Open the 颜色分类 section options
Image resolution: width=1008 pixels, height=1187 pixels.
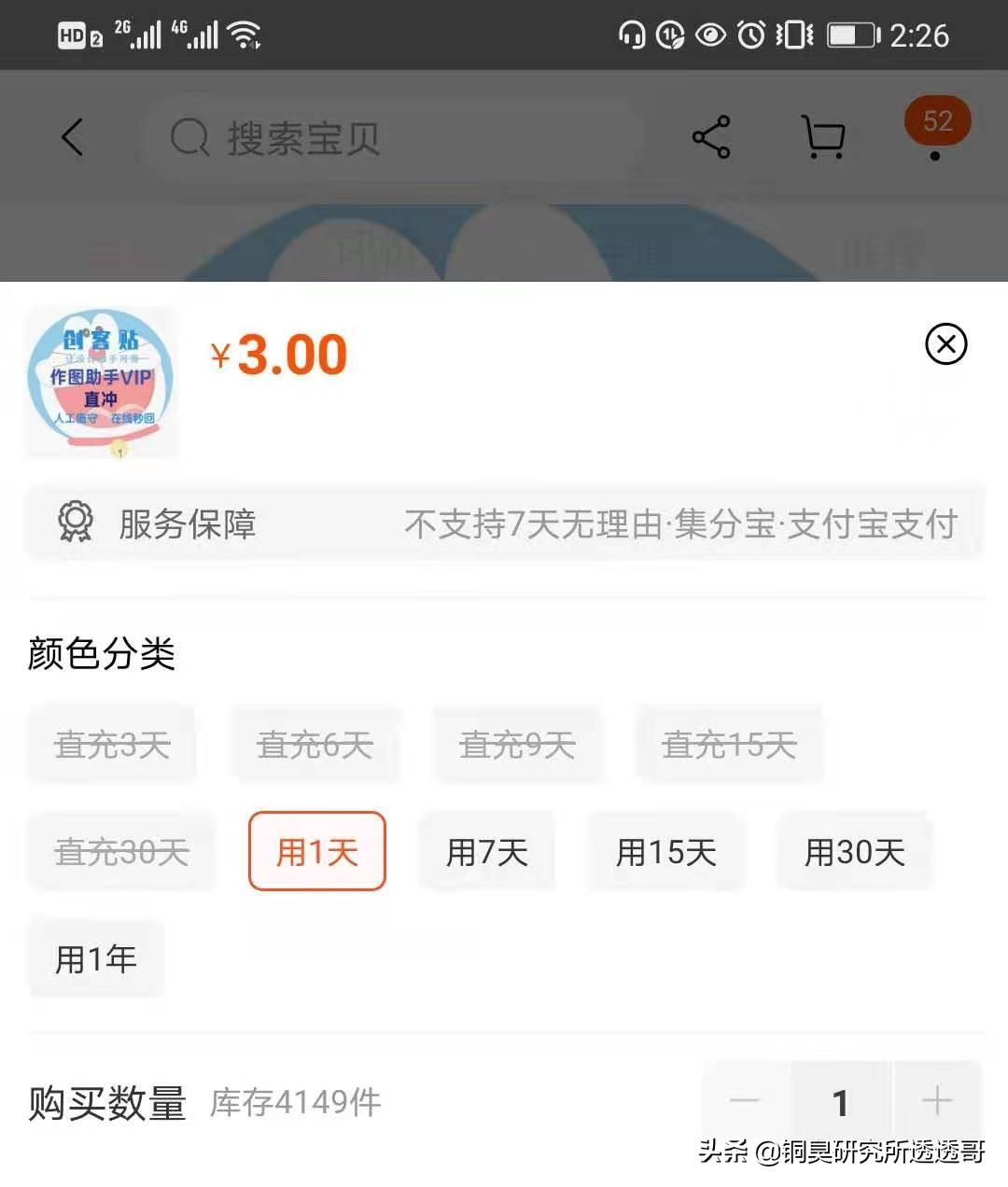[x=103, y=653]
